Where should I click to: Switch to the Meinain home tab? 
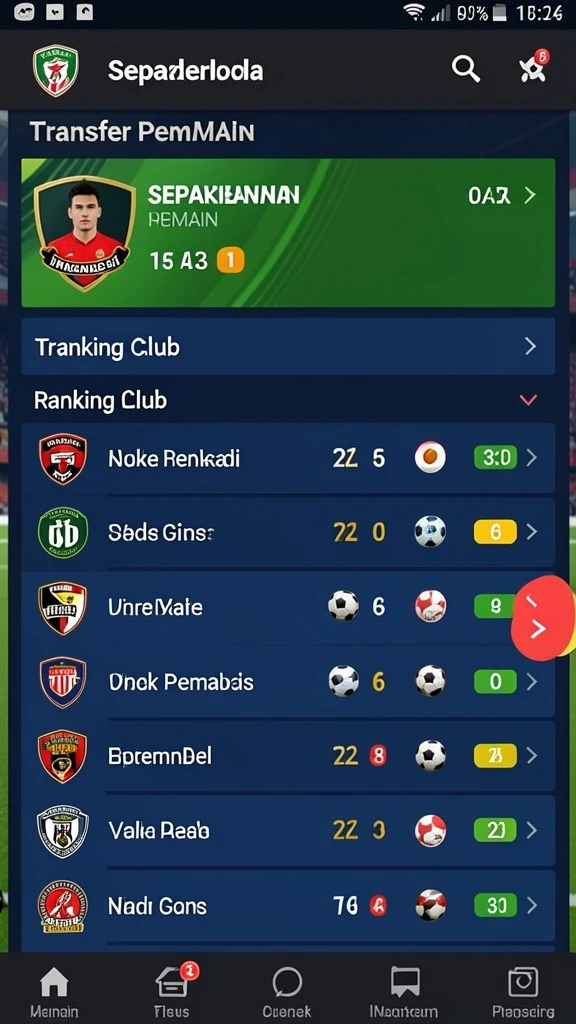[x=54, y=991]
